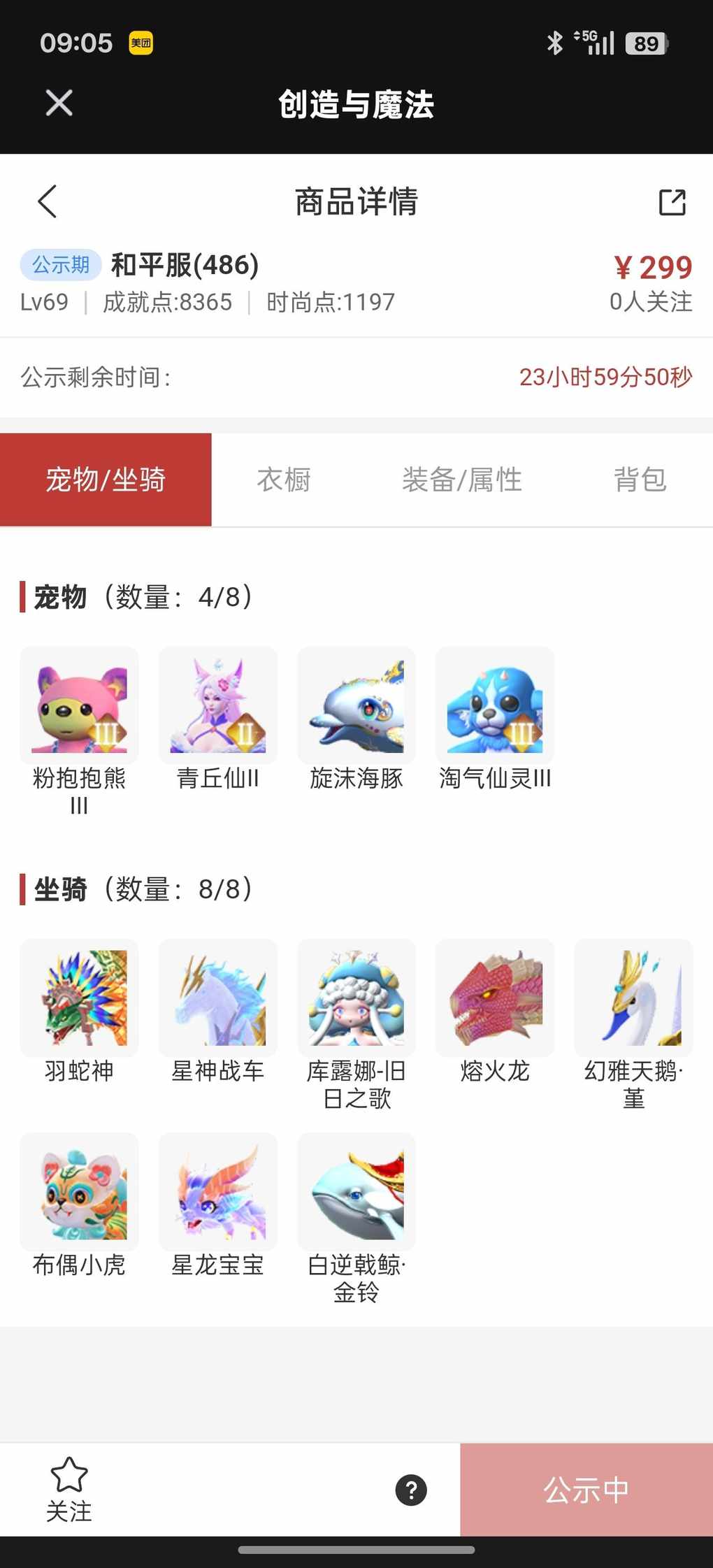Check the 淘气仙灵III pet
This screenshot has height=1568, width=713.
point(495,705)
